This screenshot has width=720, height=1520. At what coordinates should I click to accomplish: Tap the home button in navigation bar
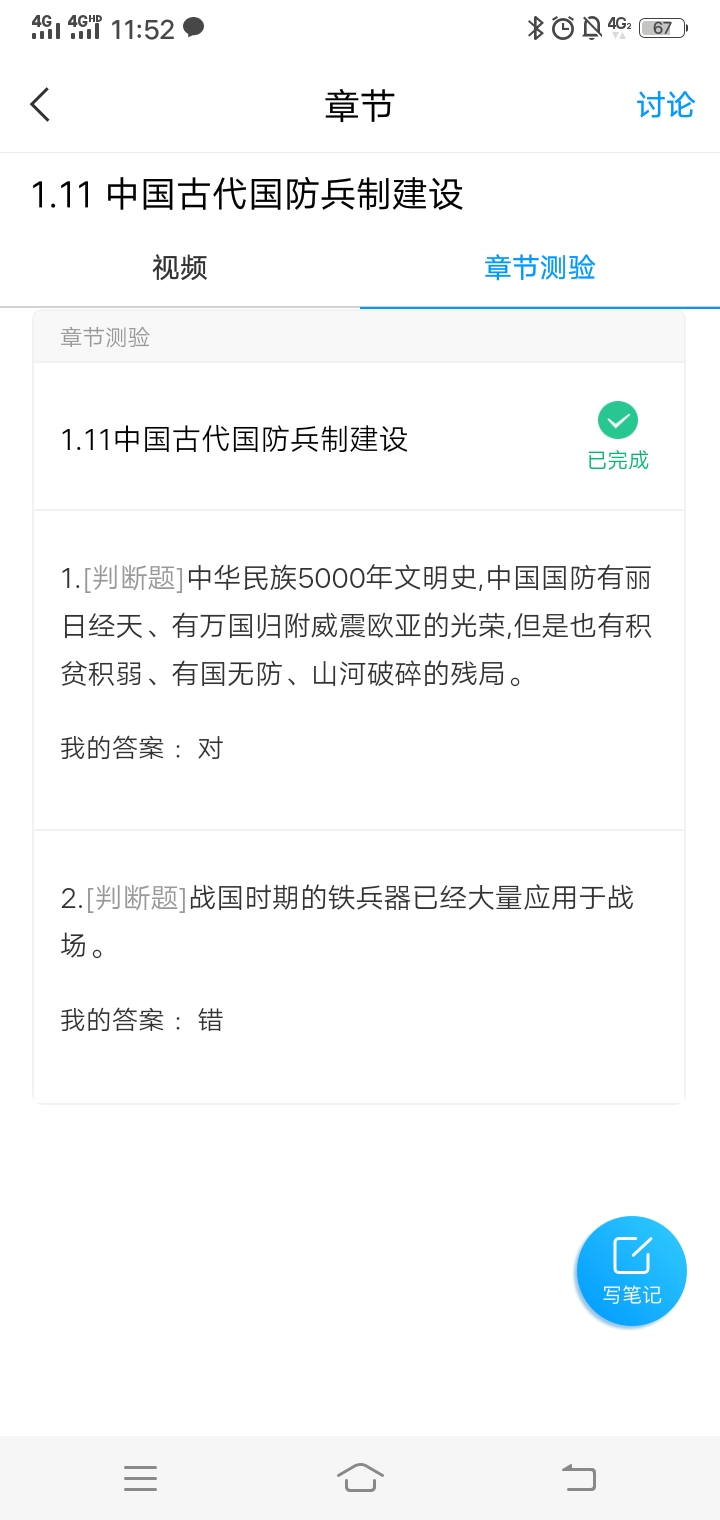click(362, 1478)
